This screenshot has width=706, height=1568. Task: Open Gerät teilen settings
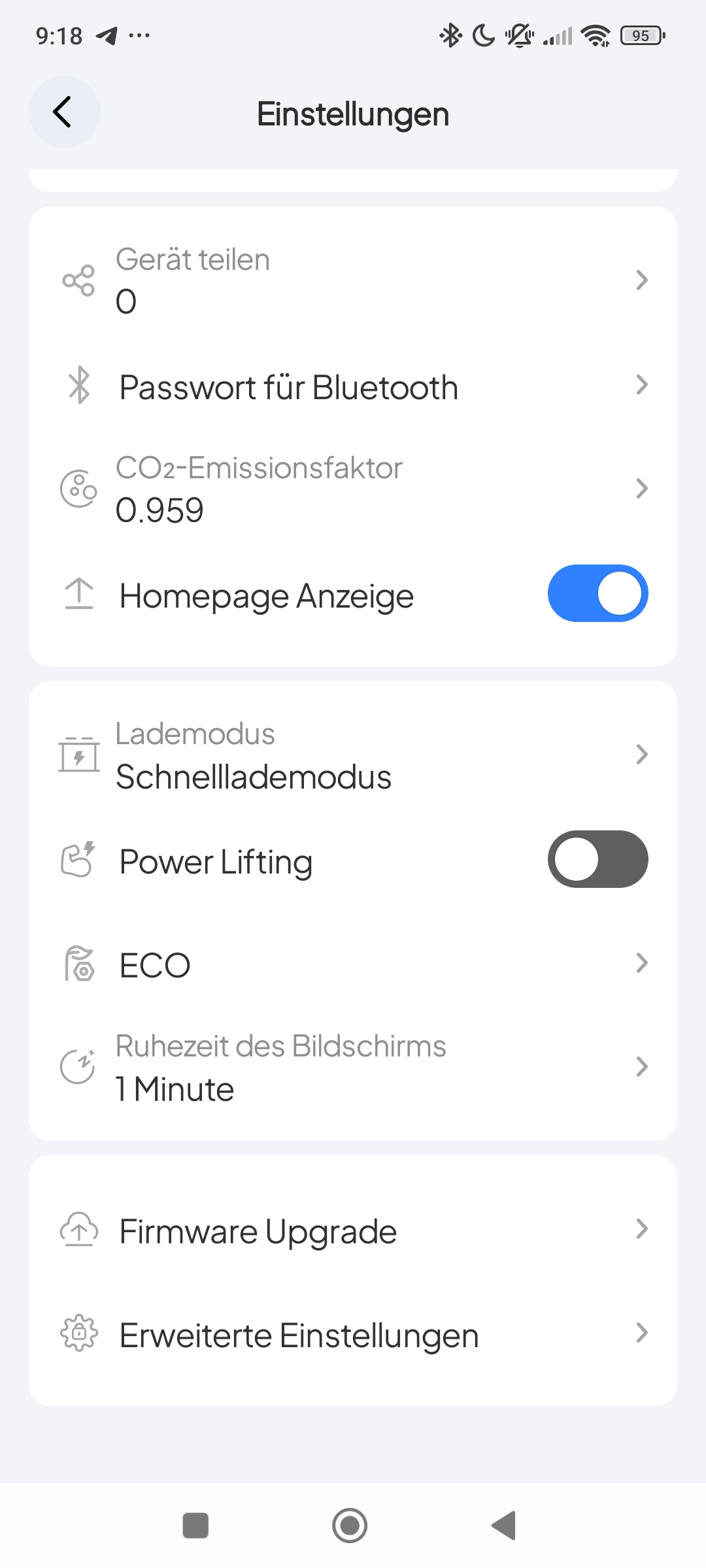353,281
